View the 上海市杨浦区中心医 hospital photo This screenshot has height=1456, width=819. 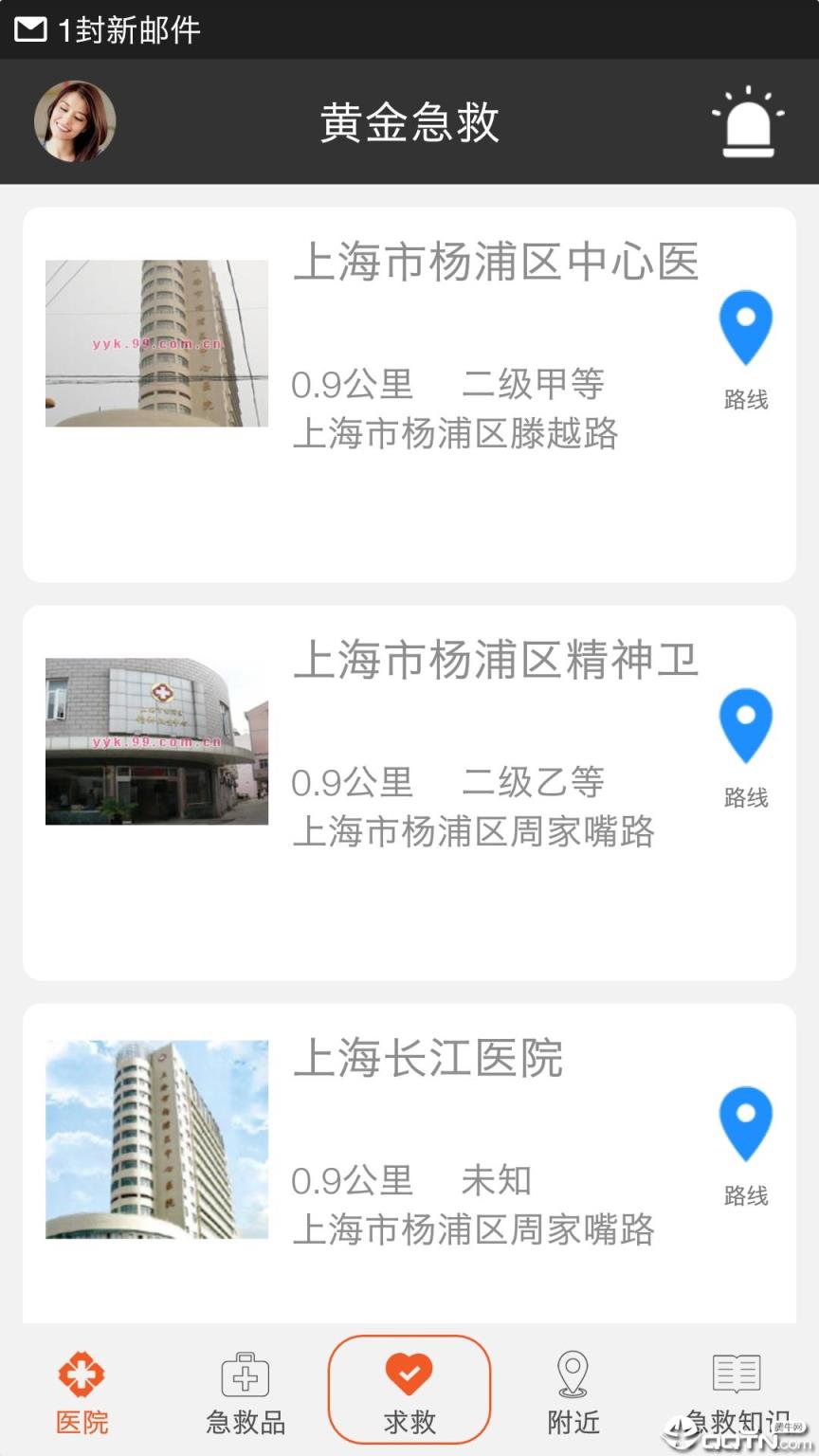156,343
